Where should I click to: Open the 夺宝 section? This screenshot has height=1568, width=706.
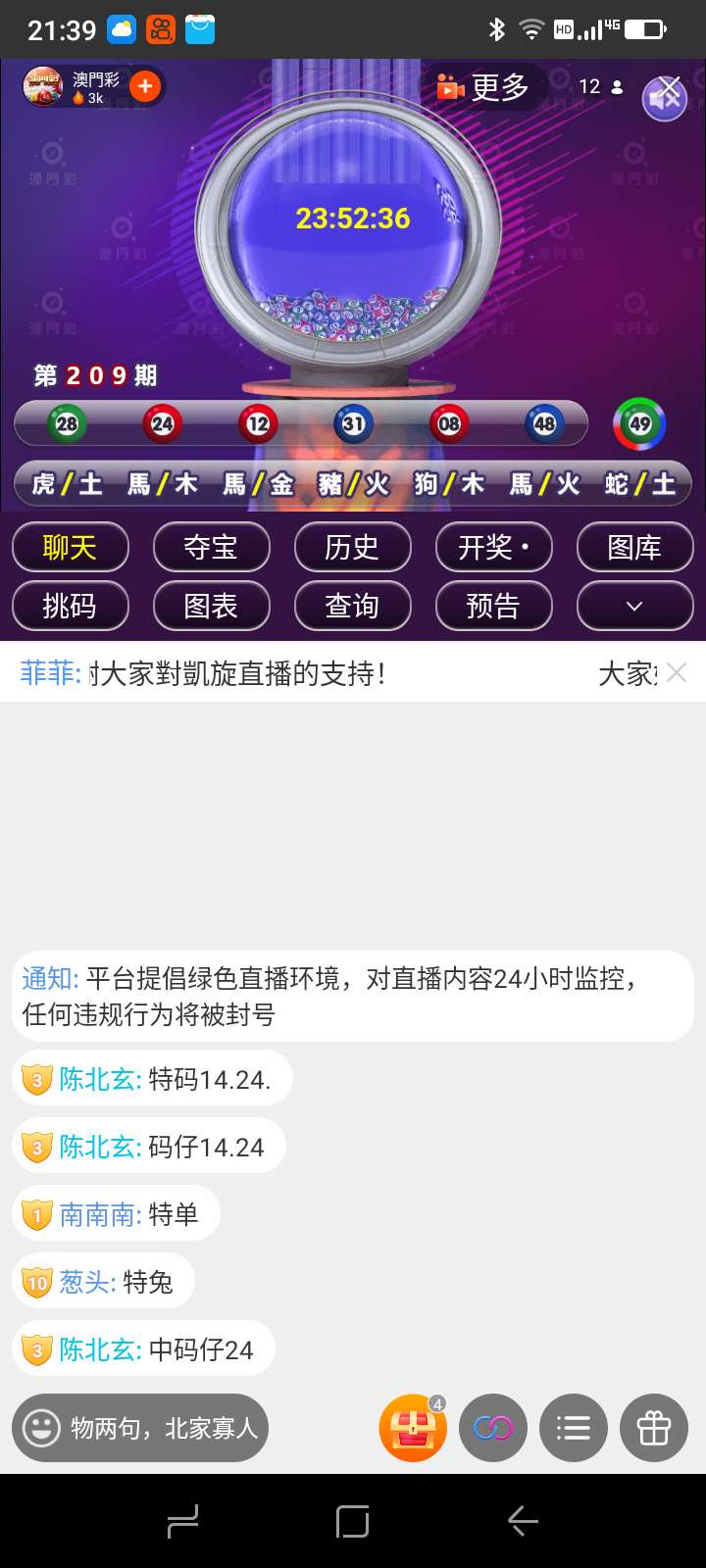pyautogui.click(x=211, y=547)
